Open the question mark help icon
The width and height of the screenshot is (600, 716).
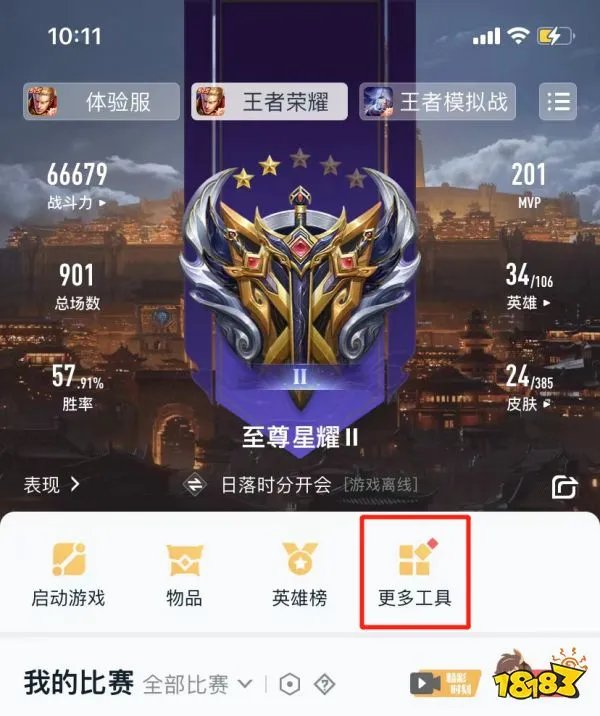(x=324, y=685)
